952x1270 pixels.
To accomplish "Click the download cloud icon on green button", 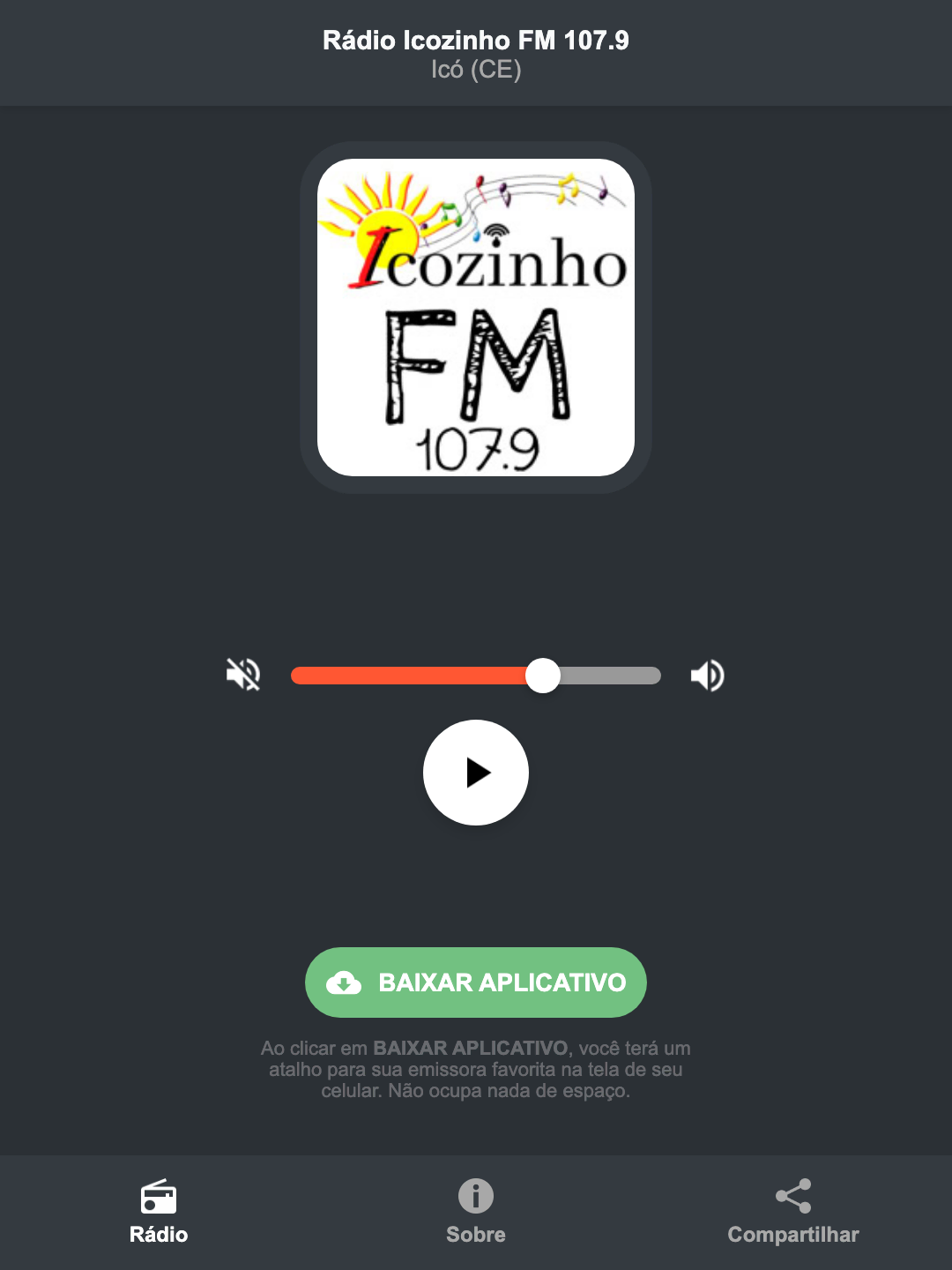I will (x=346, y=982).
